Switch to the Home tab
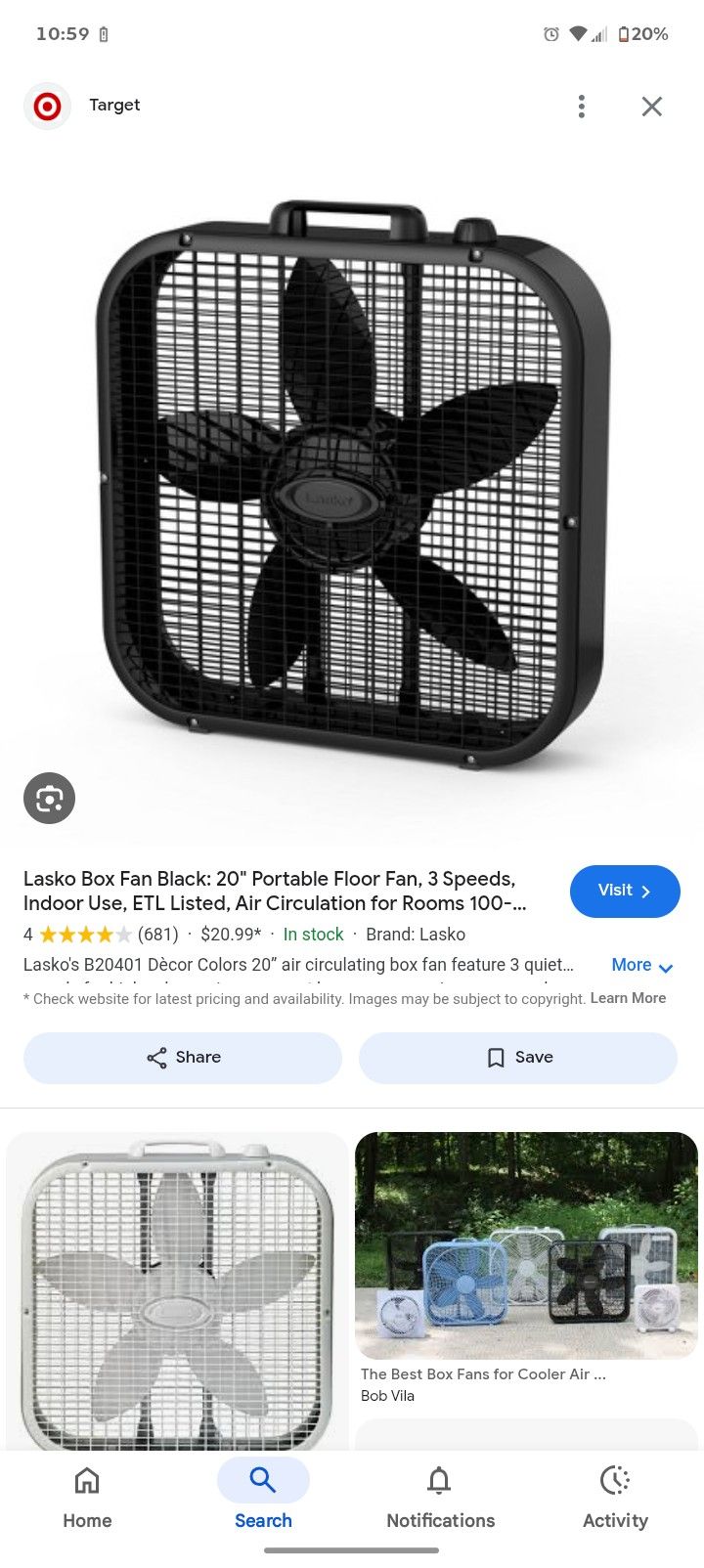The width and height of the screenshot is (704, 1568). pyautogui.click(x=87, y=1496)
